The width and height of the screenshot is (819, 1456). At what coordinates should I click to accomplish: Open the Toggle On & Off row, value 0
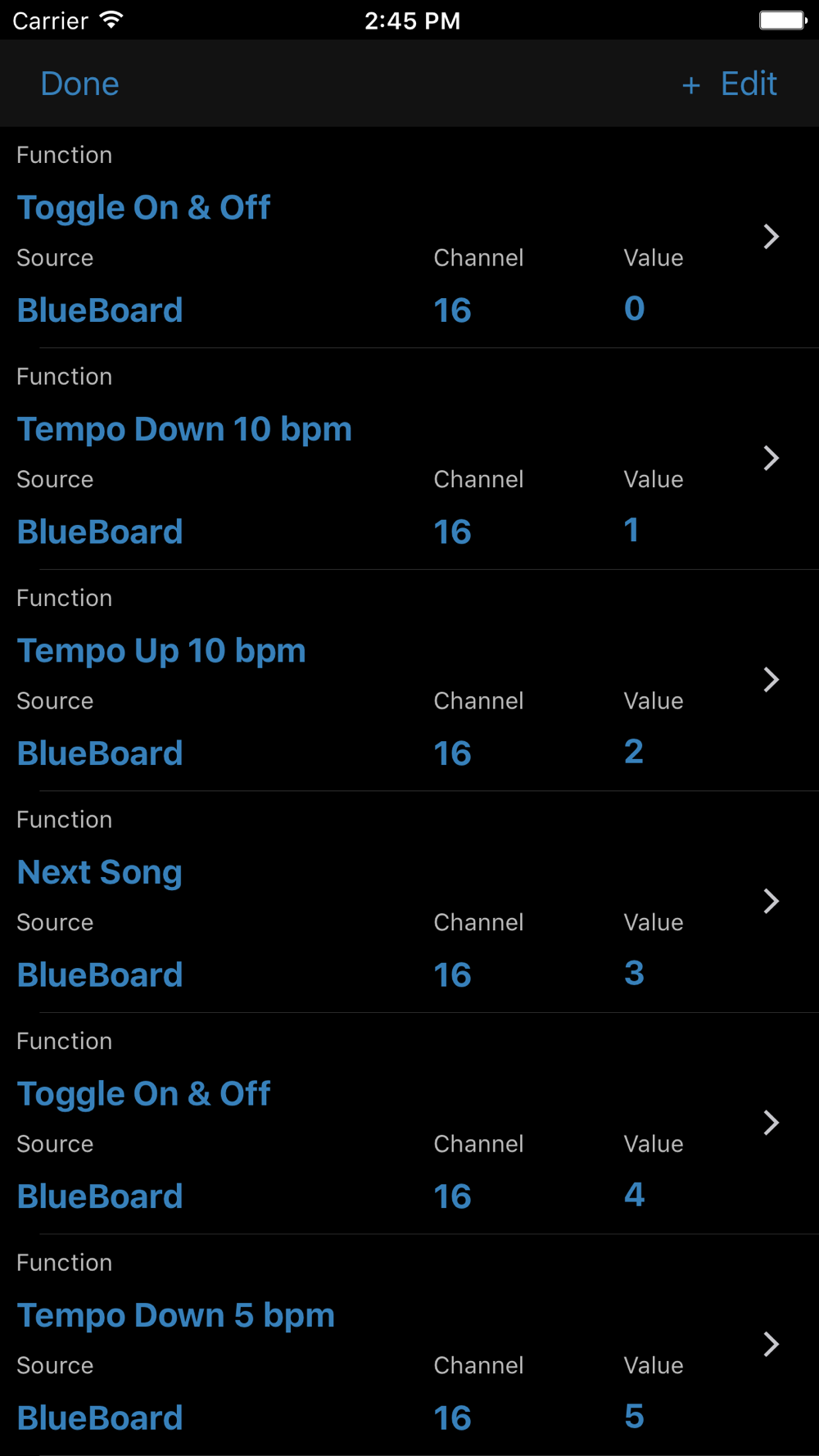(409, 237)
